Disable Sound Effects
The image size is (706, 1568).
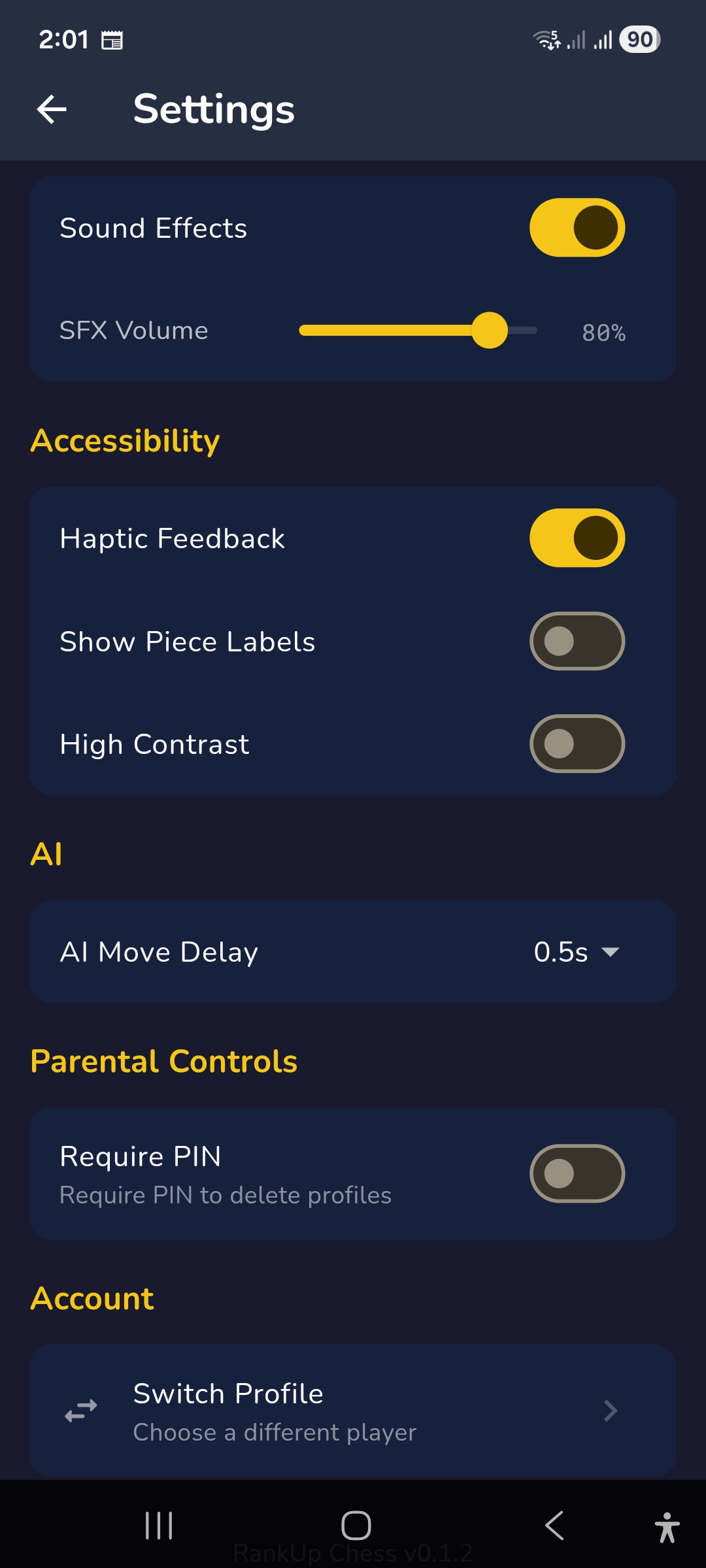pos(577,227)
